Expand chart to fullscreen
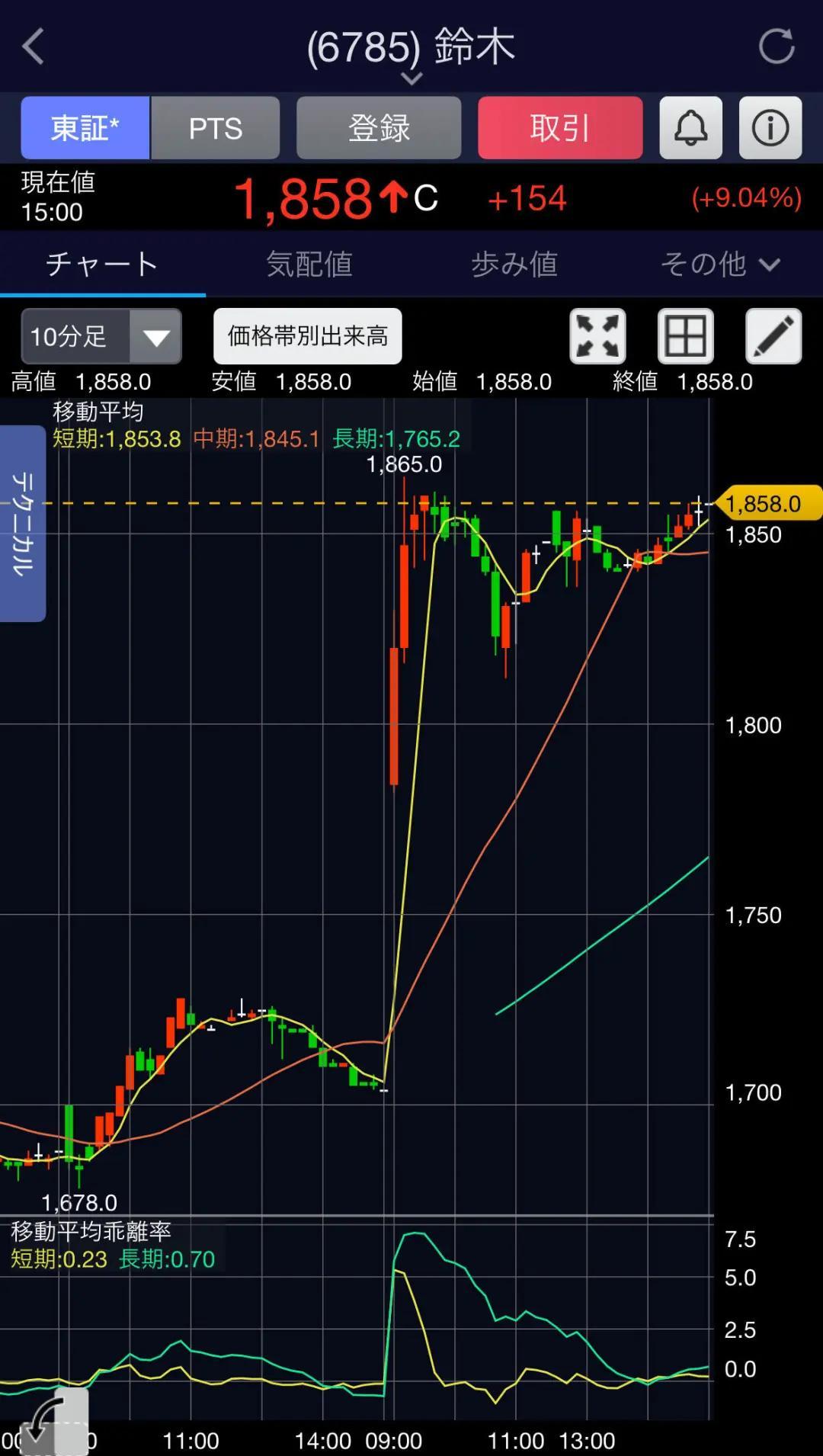 click(x=598, y=336)
